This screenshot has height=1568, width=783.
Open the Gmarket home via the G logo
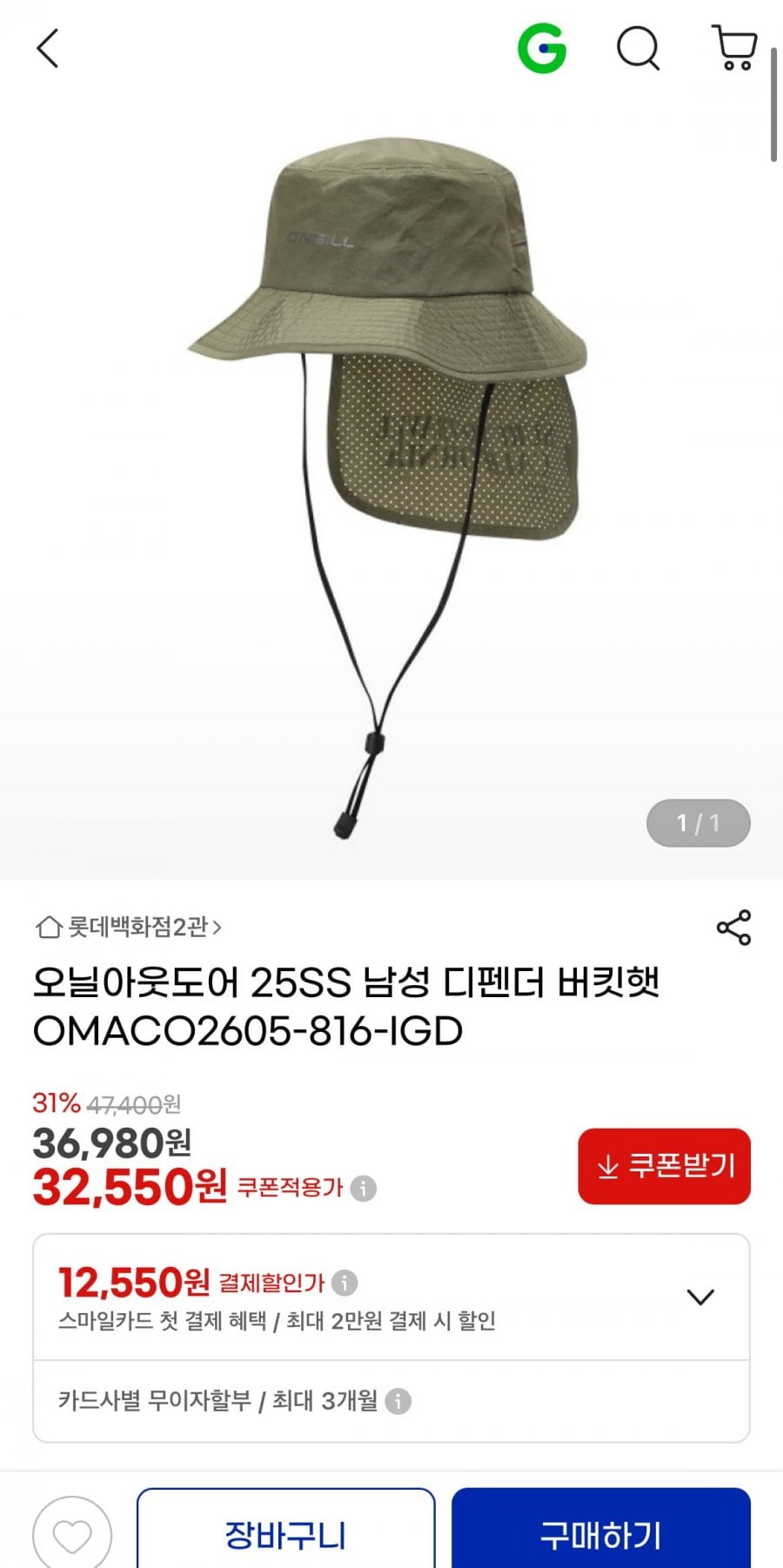pos(541,49)
